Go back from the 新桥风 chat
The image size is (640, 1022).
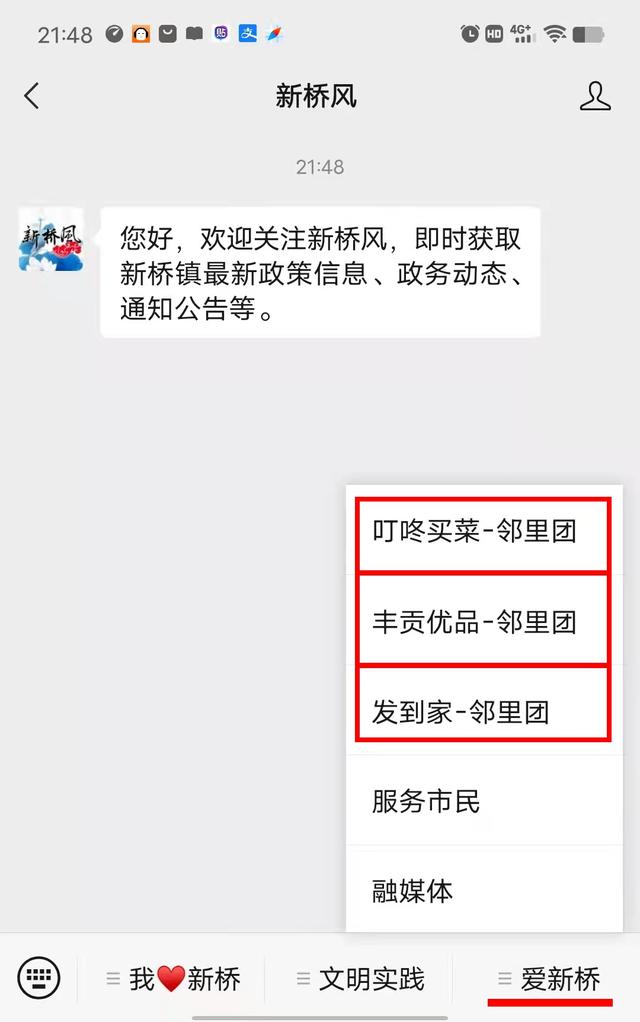[x=32, y=96]
